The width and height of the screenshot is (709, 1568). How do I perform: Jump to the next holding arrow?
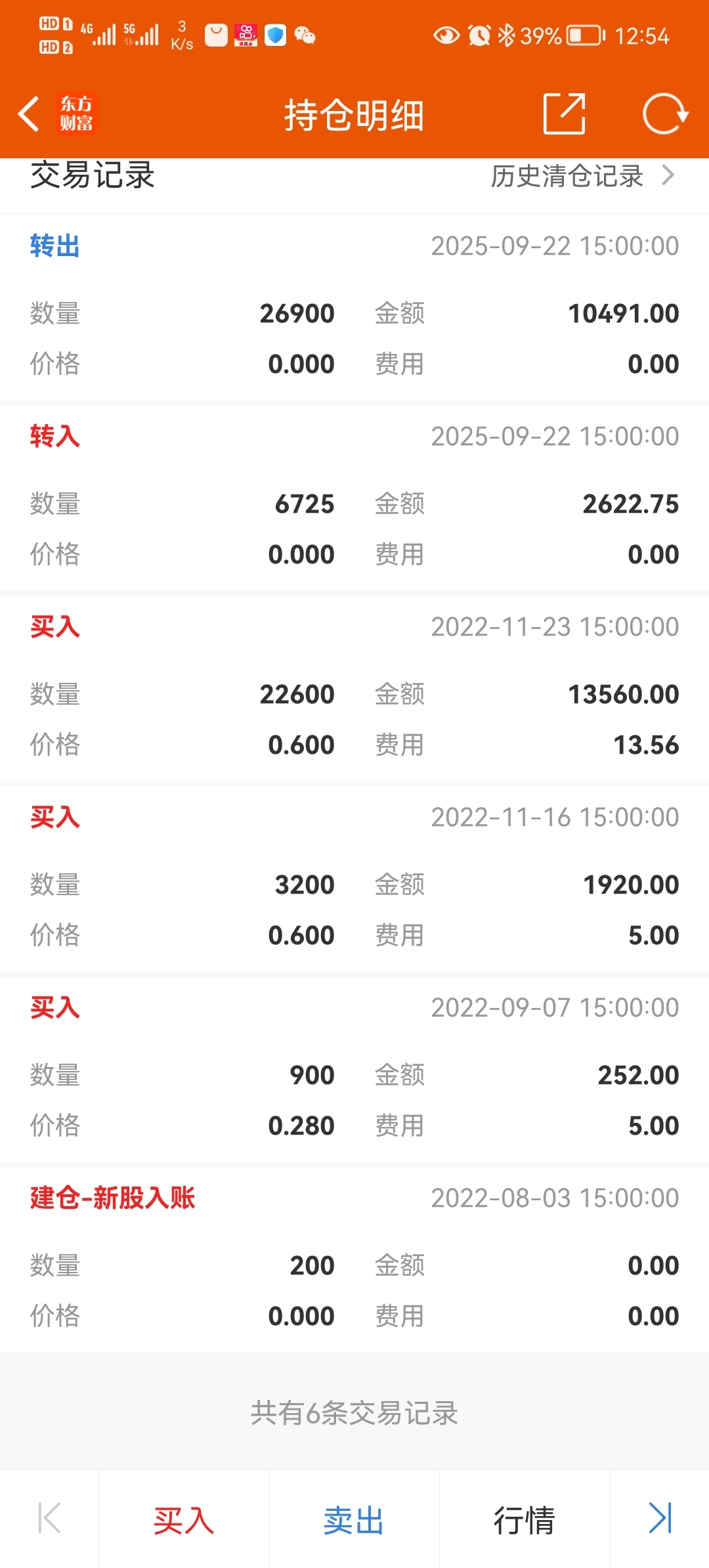coord(660,1518)
